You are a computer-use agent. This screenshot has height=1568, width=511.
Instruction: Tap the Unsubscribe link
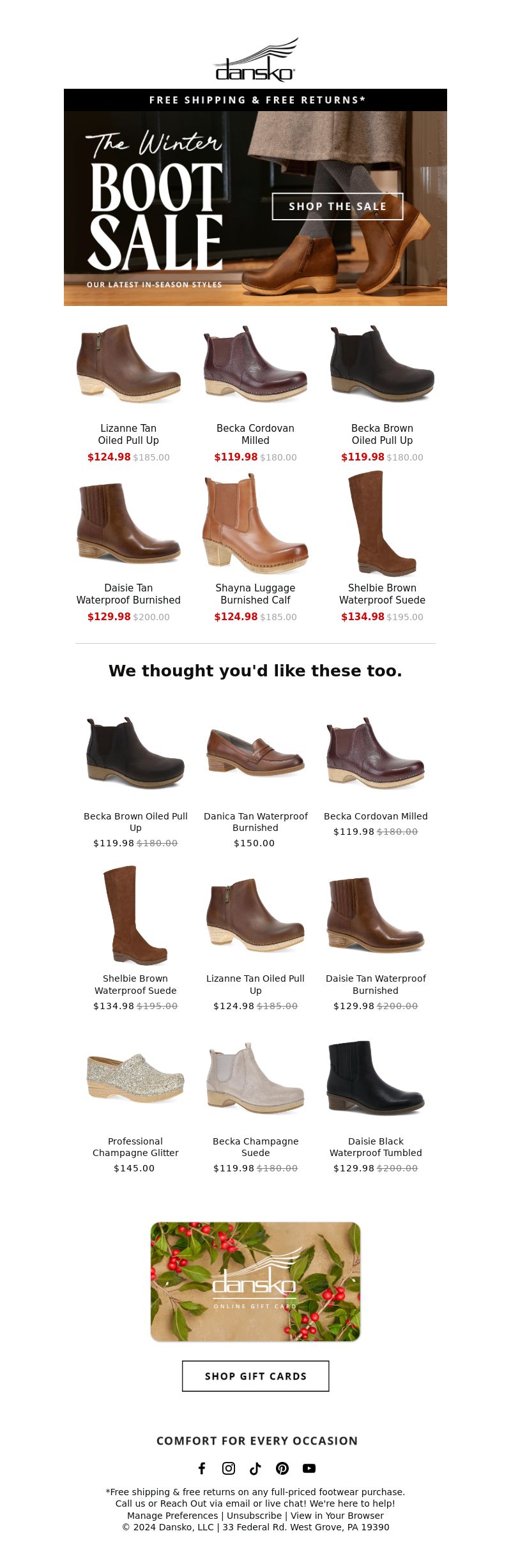[x=254, y=1516]
